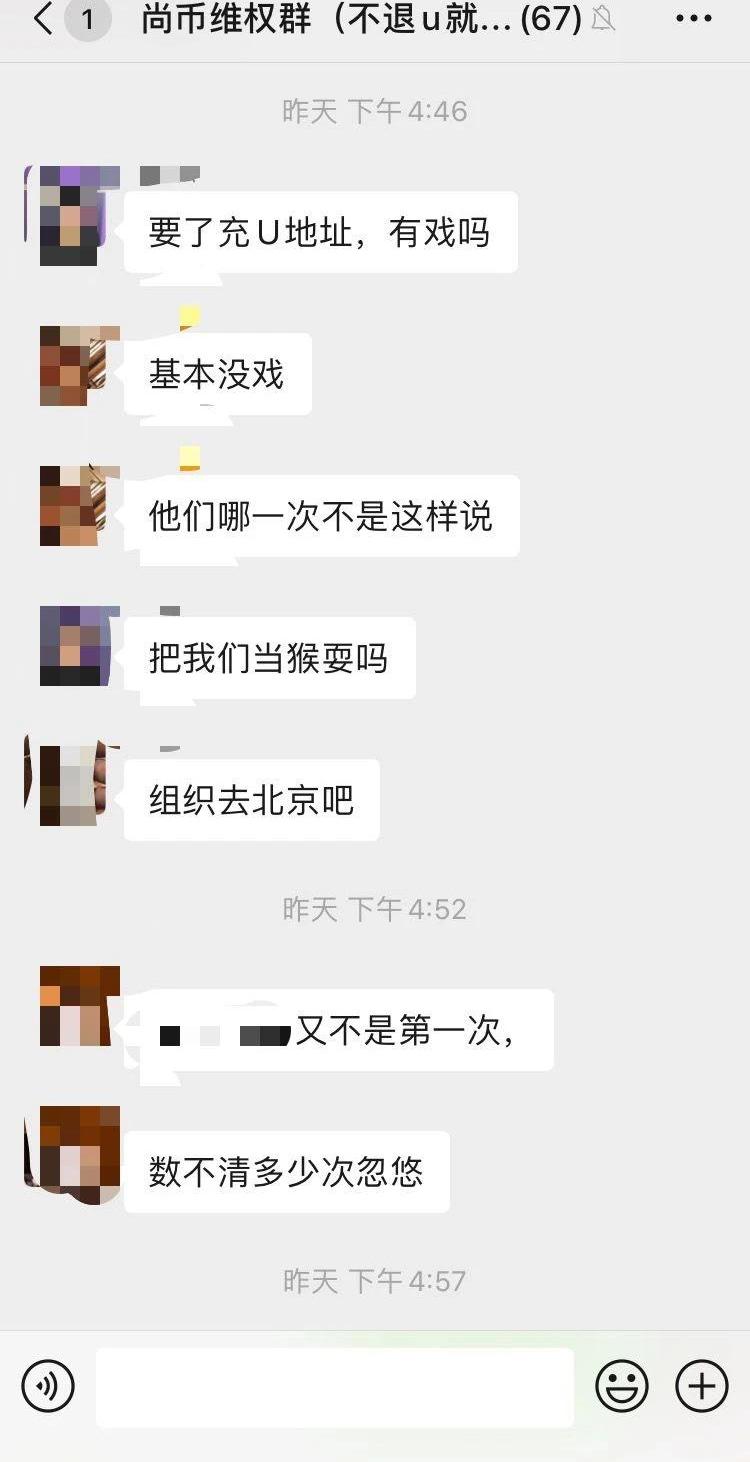The image size is (750, 1462).
Task: Open the plus attachments panel
Action: 702,1387
